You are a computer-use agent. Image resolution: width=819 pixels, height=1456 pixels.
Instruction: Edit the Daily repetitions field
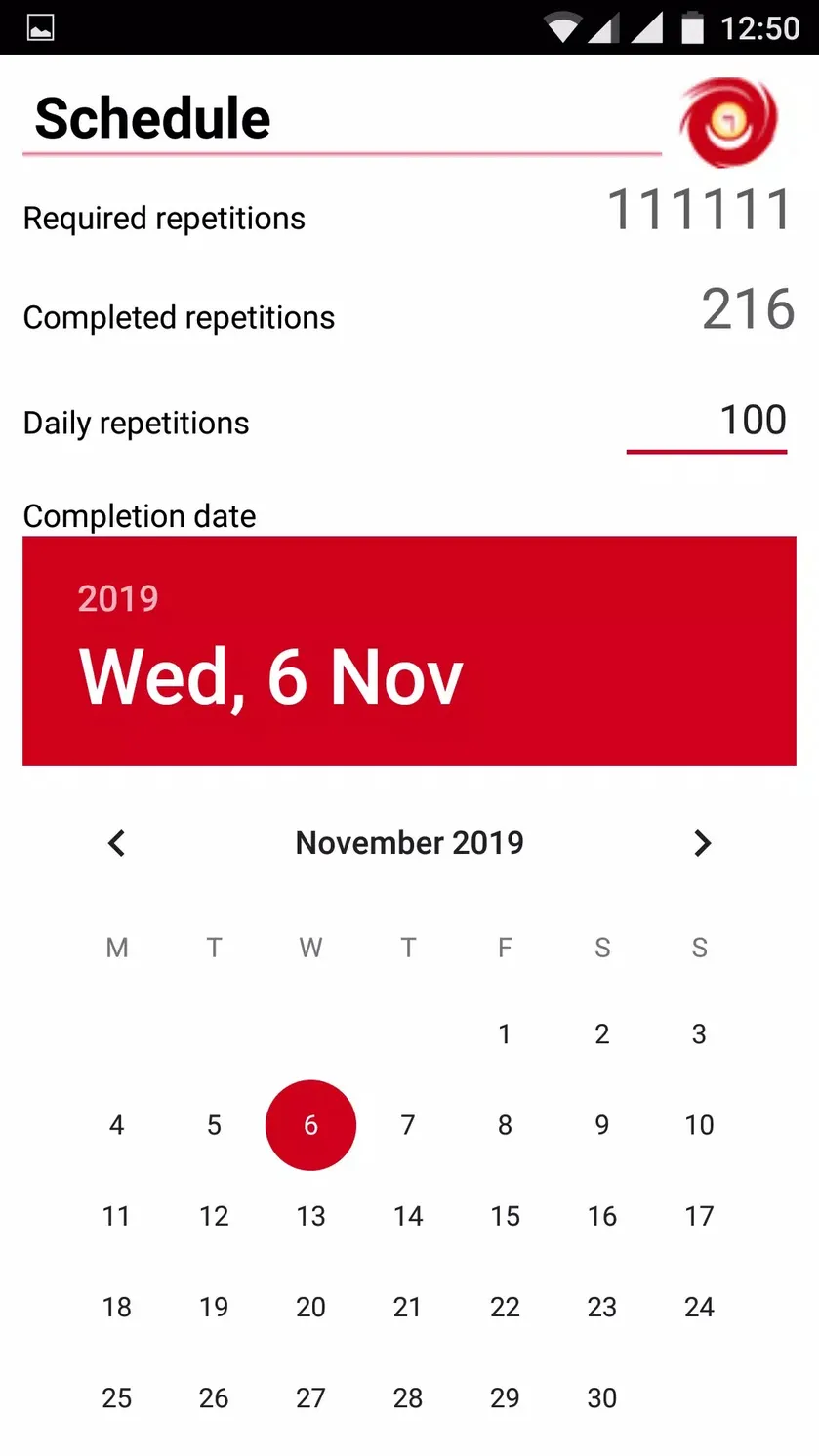[x=707, y=423]
